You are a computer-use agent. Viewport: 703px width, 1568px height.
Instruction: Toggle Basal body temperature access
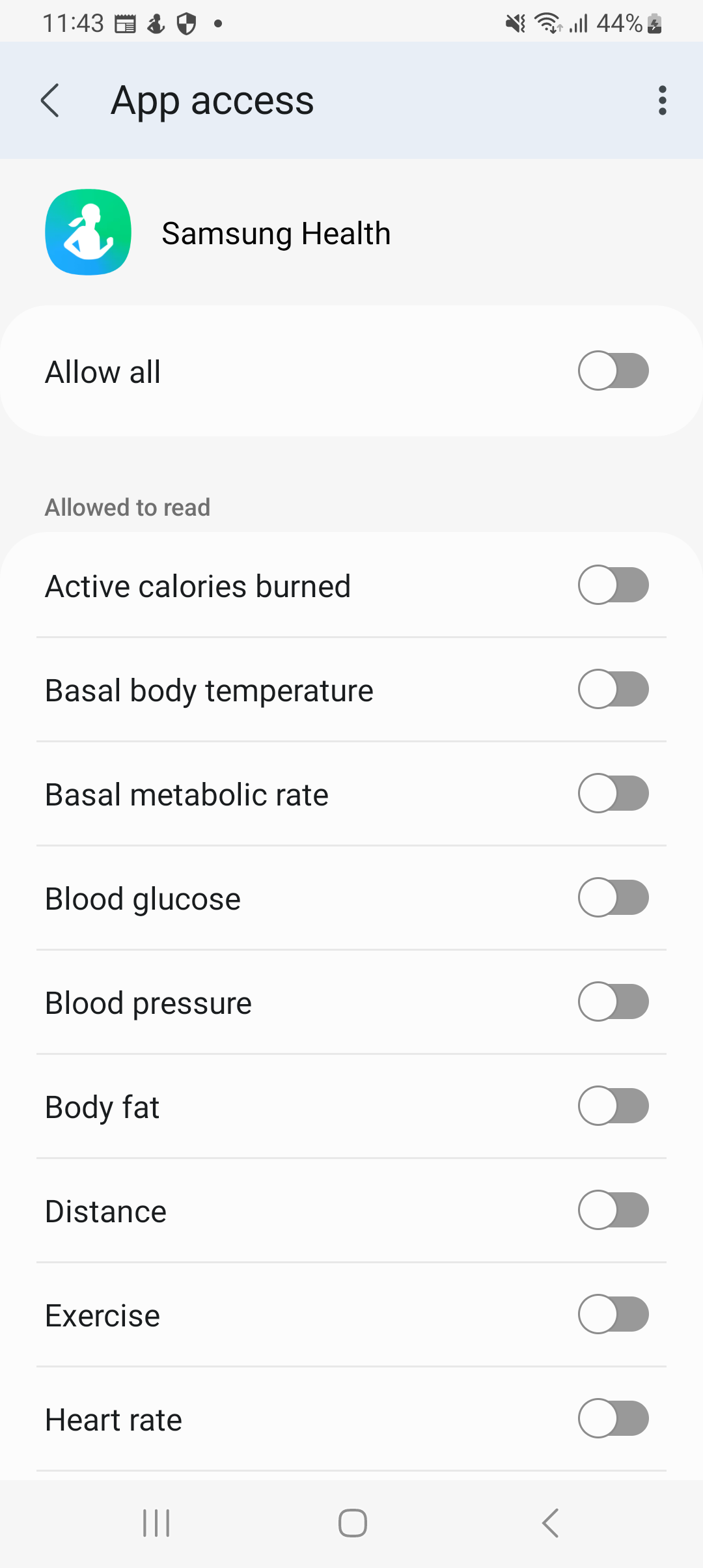click(613, 690)
